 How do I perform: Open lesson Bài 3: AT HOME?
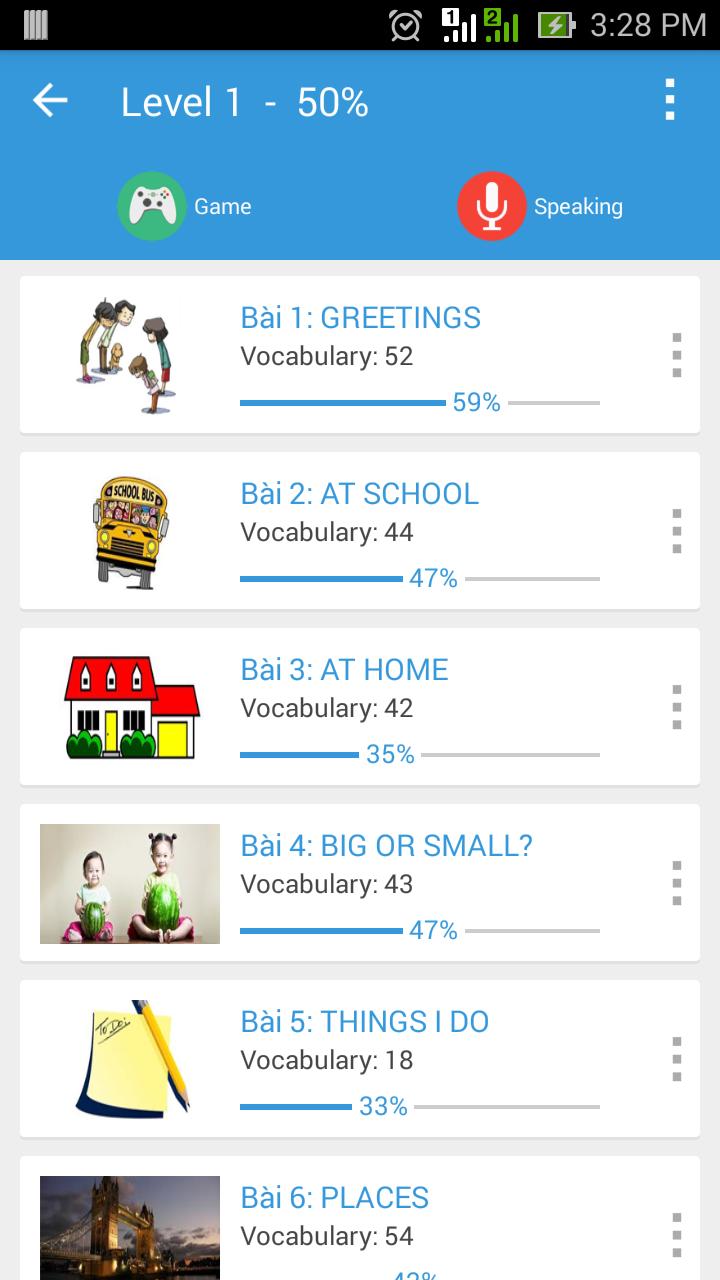344,670
